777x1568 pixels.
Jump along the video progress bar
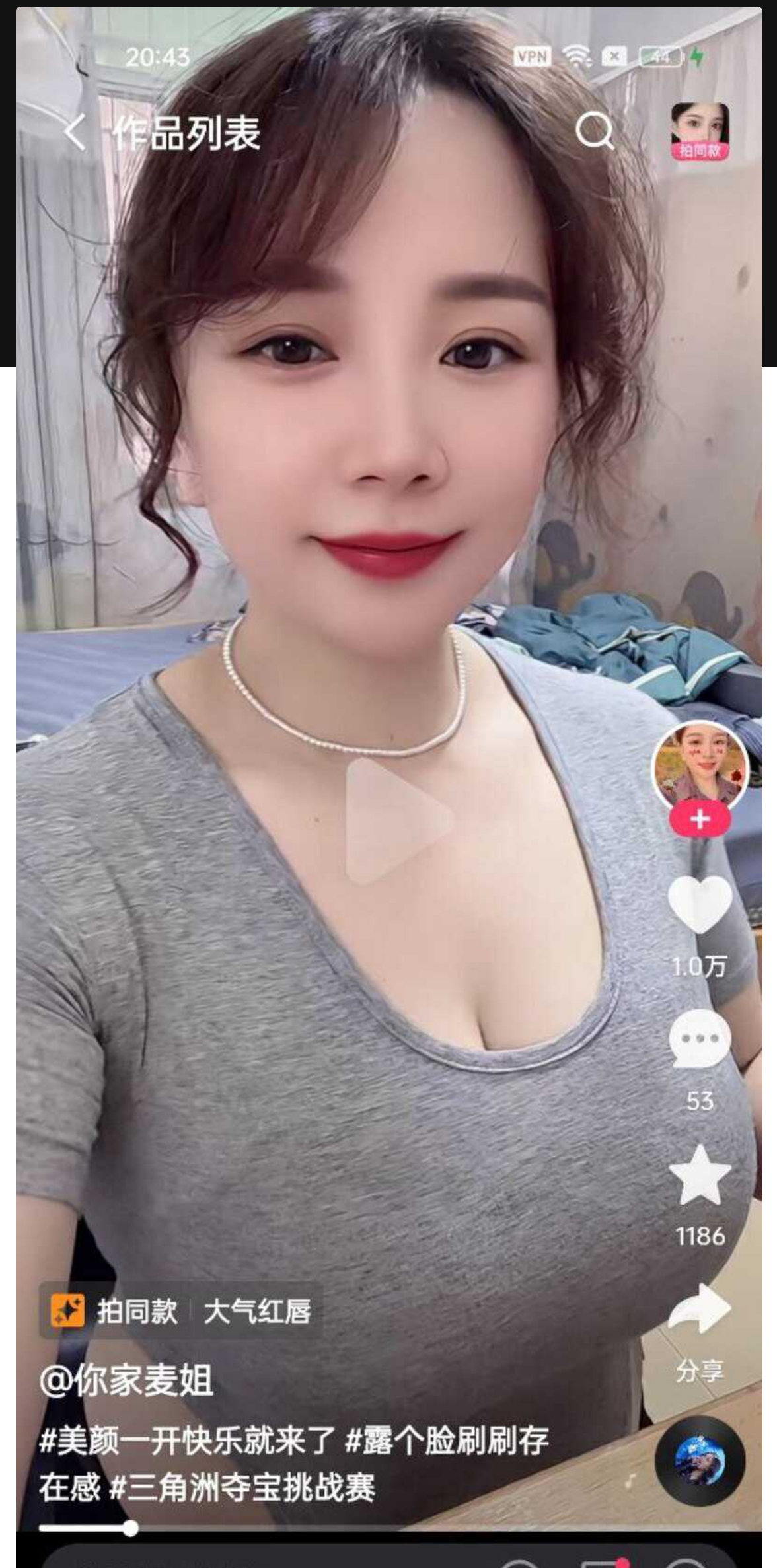(x=388, y=1528)
